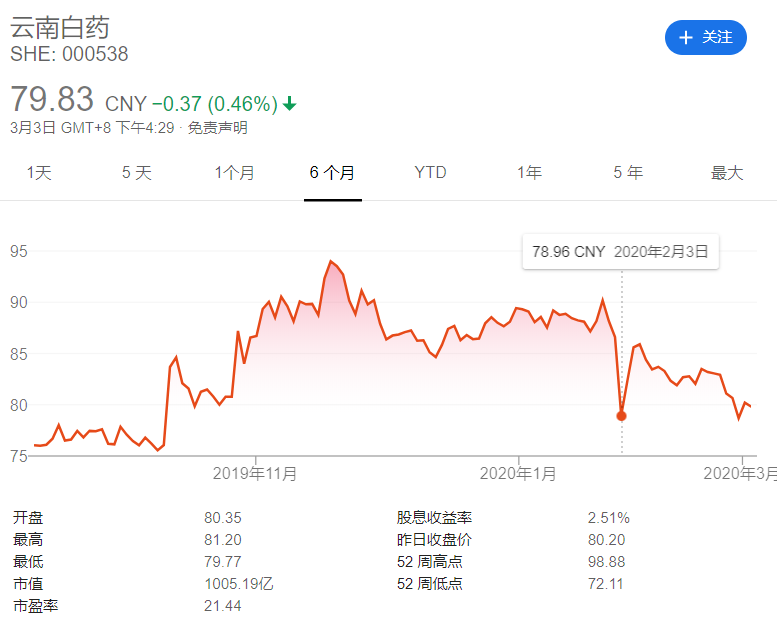Select the 6 个月 chart range
The image size is (777, 625).
point(332,173)
